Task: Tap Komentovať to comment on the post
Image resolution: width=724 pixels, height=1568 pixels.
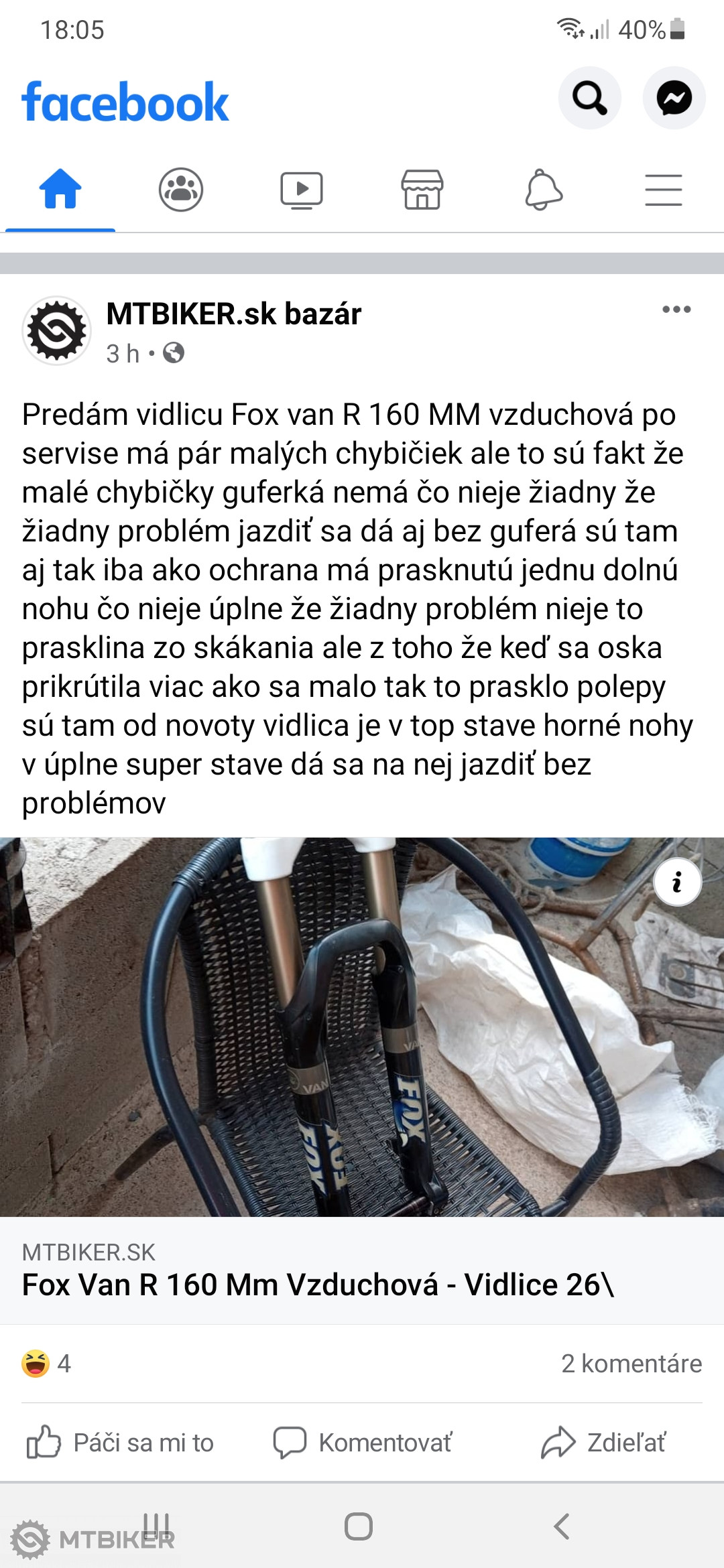Action: [x=363, y=1442]
